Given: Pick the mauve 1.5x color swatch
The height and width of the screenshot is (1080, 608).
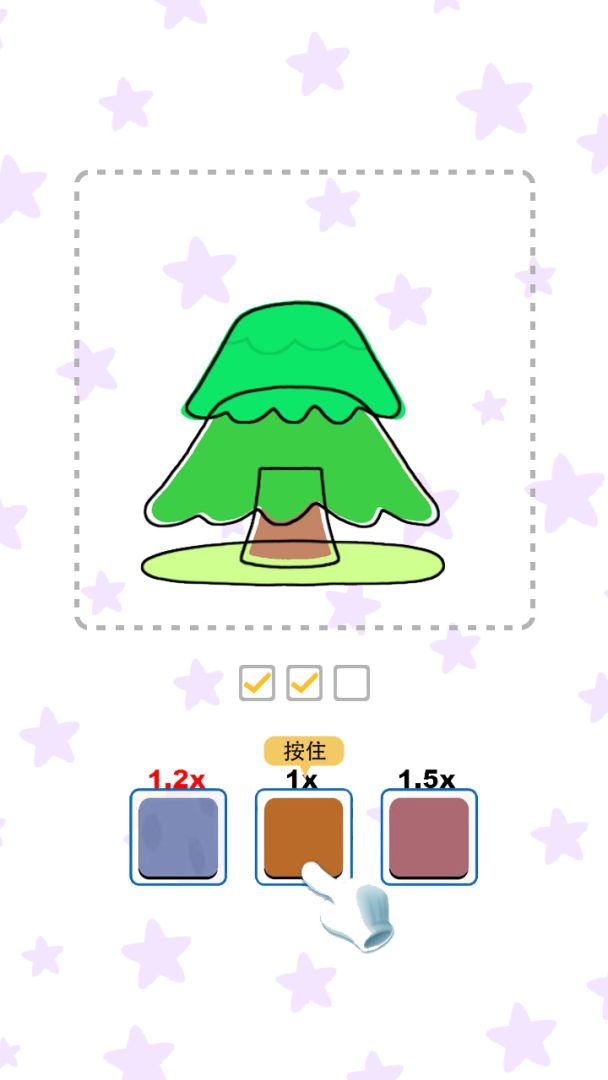Looking at the screenshot, I should click(x=429, y=837).
